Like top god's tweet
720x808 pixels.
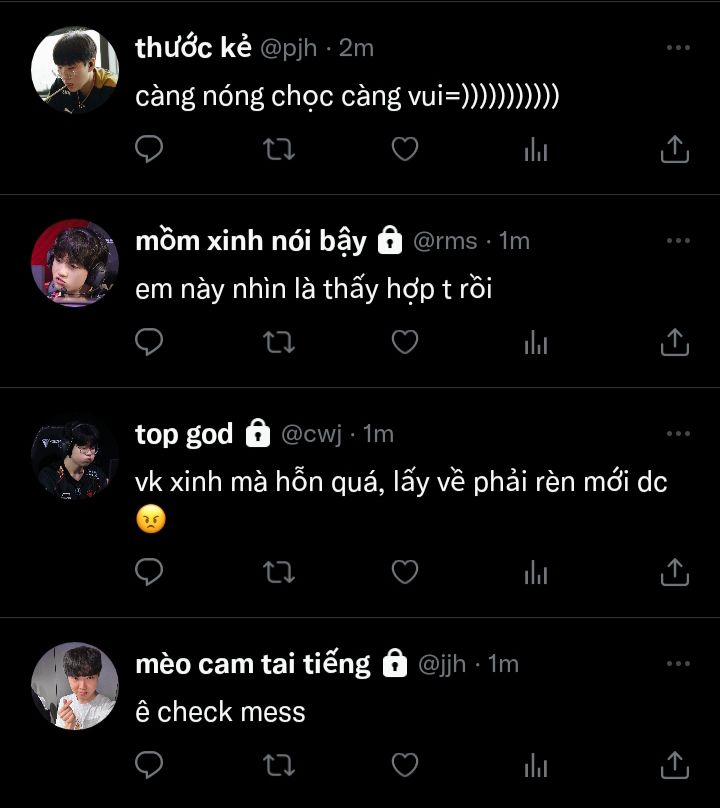pyautogui.click(x=404, y=572)
